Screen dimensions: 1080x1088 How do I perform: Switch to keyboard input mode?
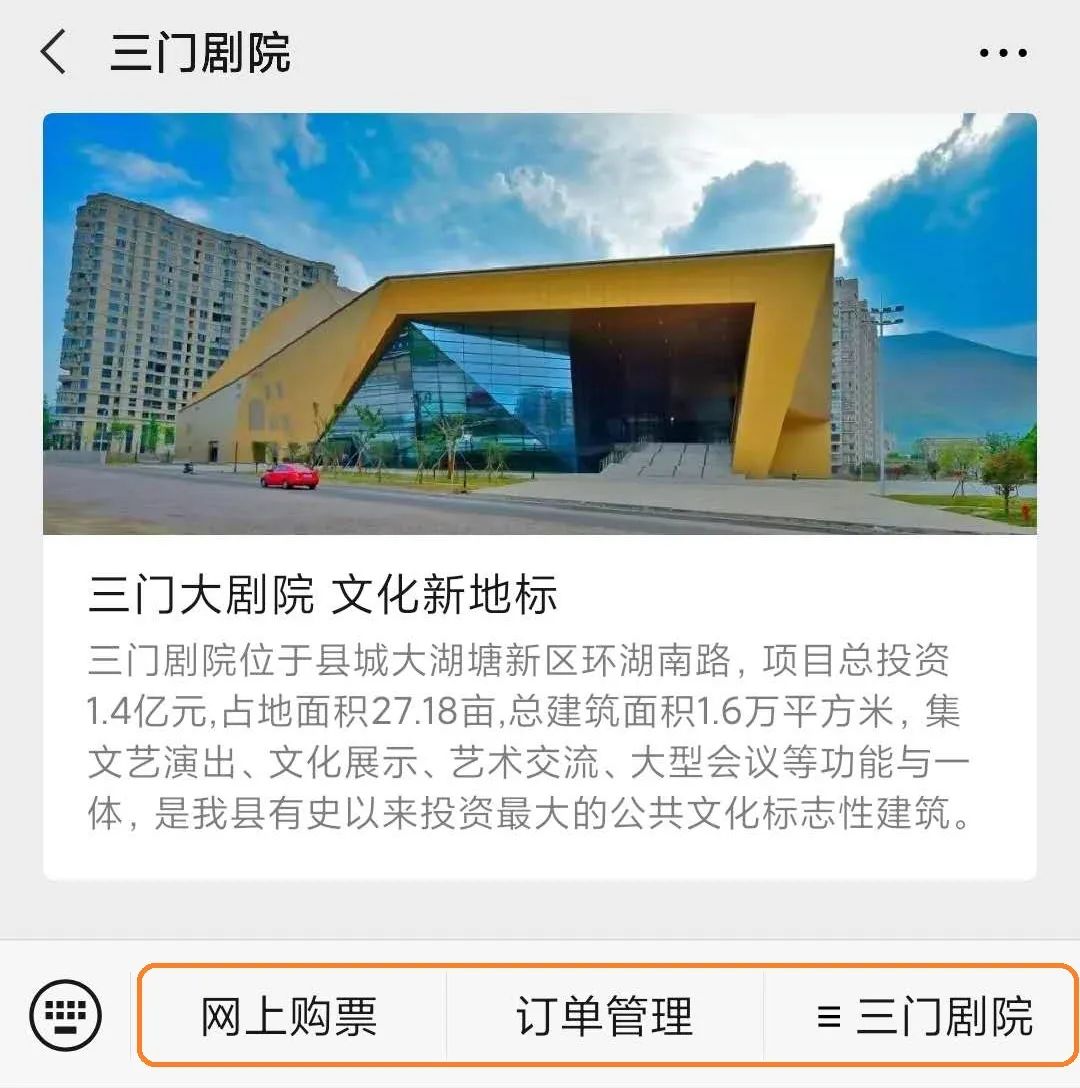point(66,1015)
